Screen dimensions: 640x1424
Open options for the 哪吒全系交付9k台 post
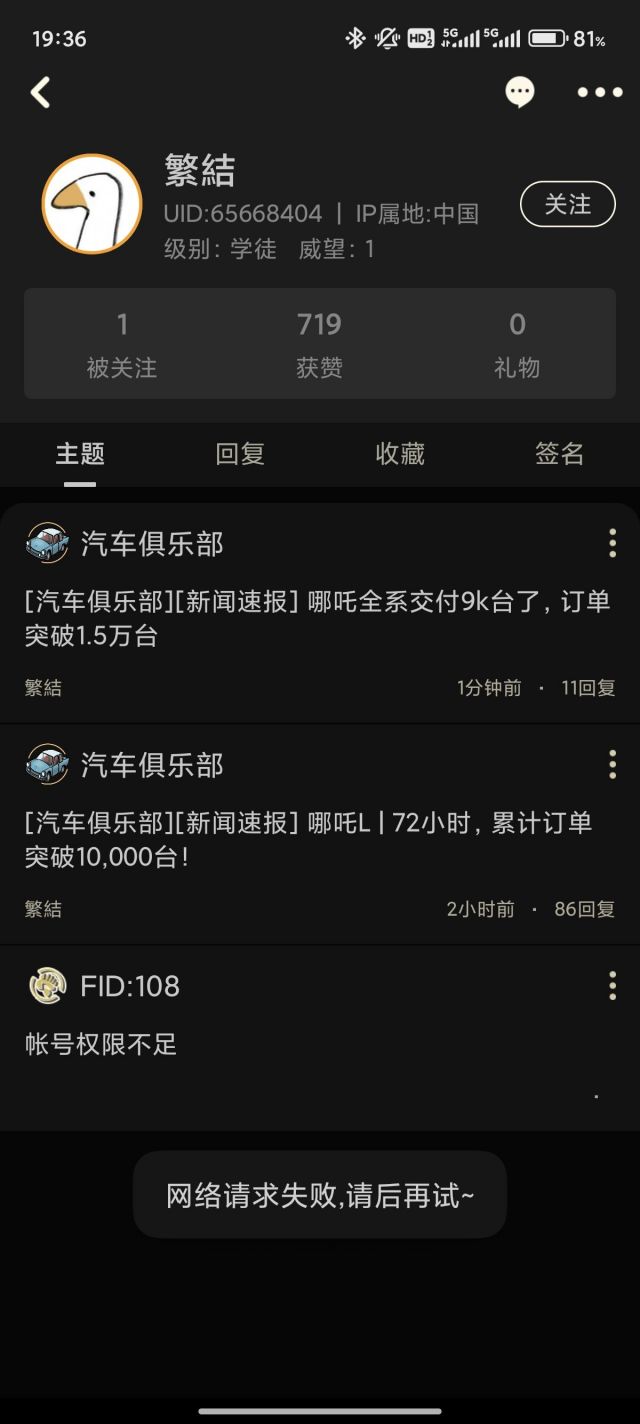(x=612, y=544)
